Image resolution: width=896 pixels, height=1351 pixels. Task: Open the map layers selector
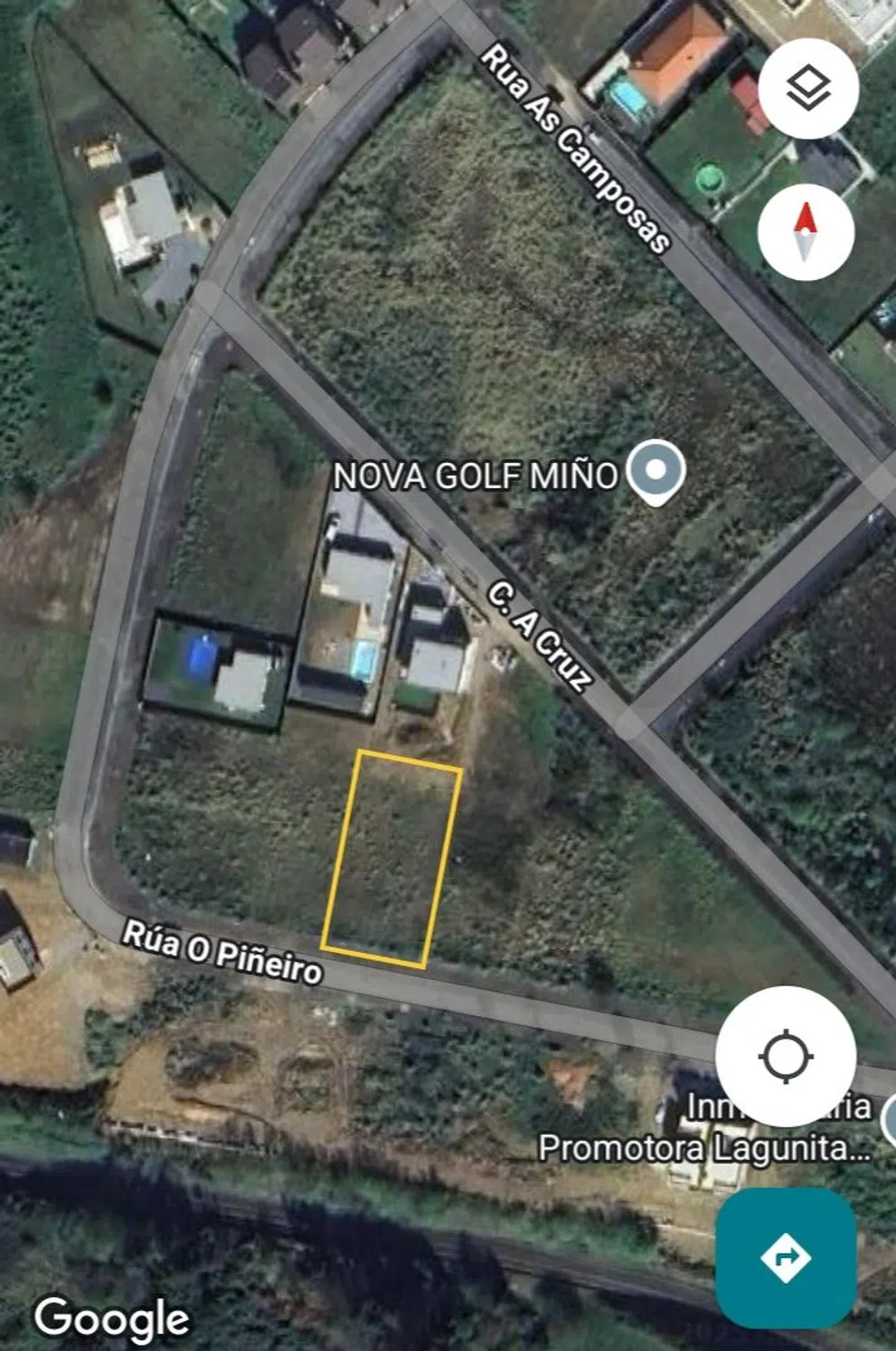tap(808, 88)
